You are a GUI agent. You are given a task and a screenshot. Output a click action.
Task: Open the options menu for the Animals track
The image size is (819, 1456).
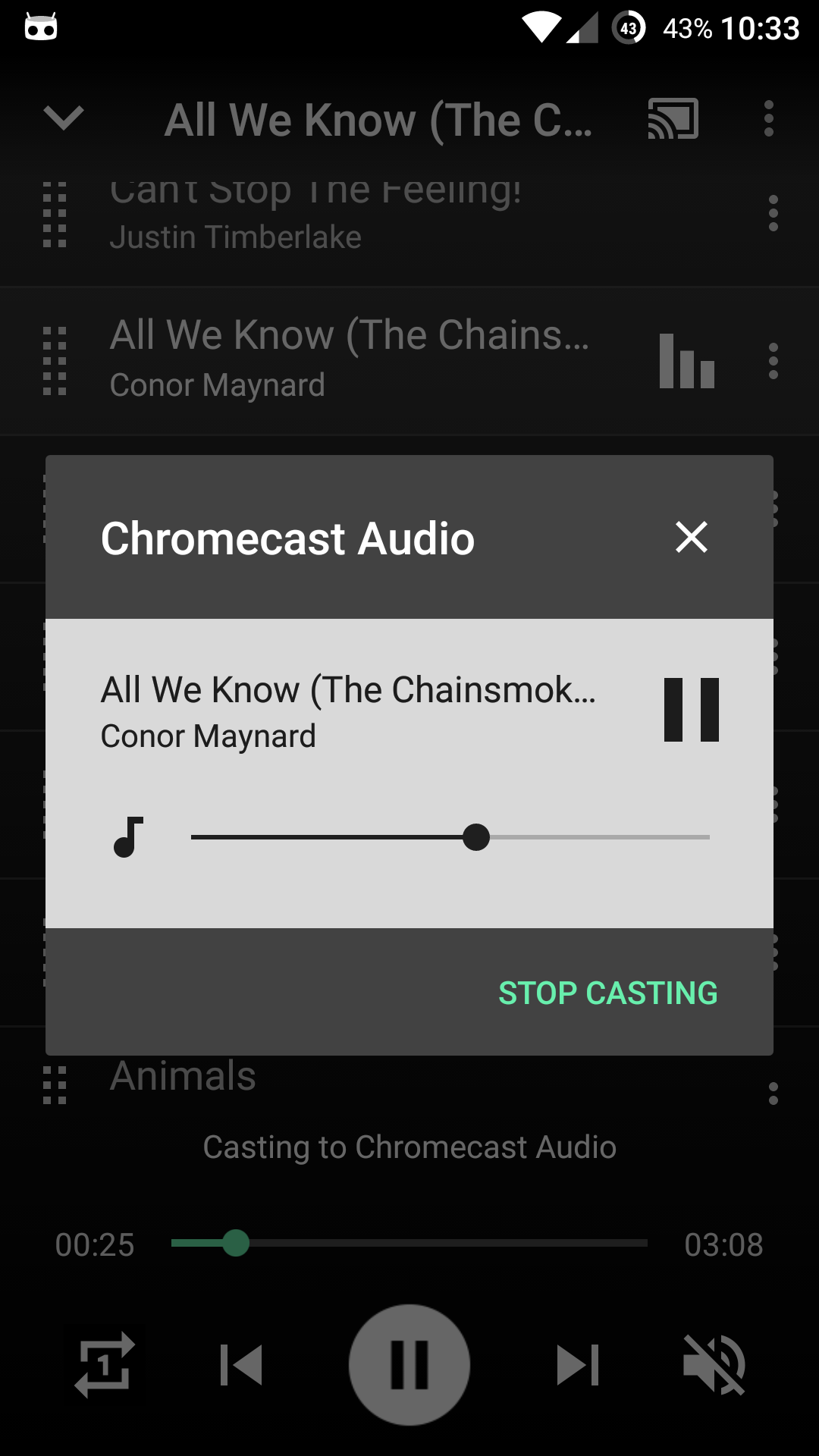coord(773,1093)
